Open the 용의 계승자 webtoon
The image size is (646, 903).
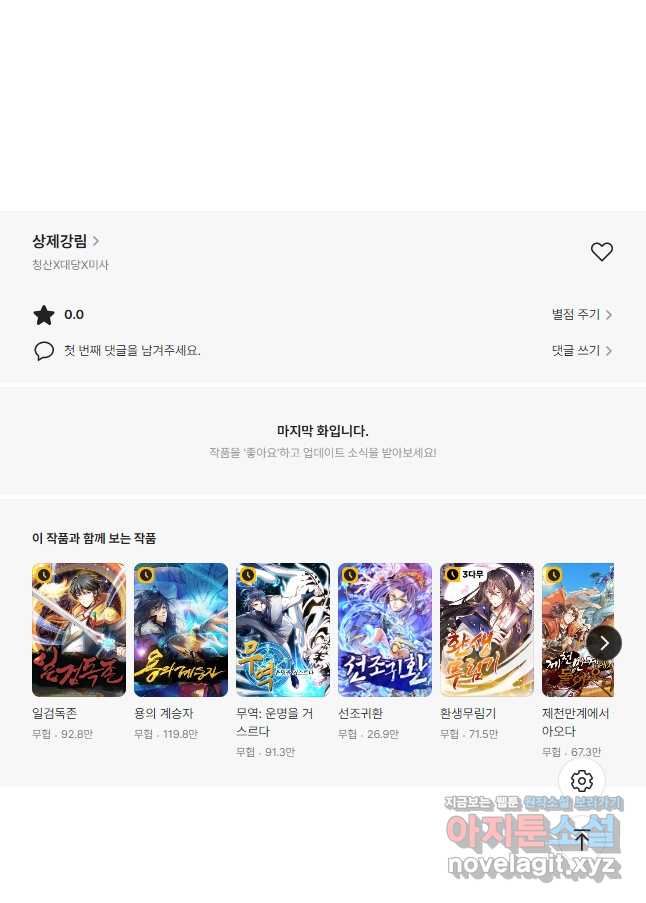point(181,630)
